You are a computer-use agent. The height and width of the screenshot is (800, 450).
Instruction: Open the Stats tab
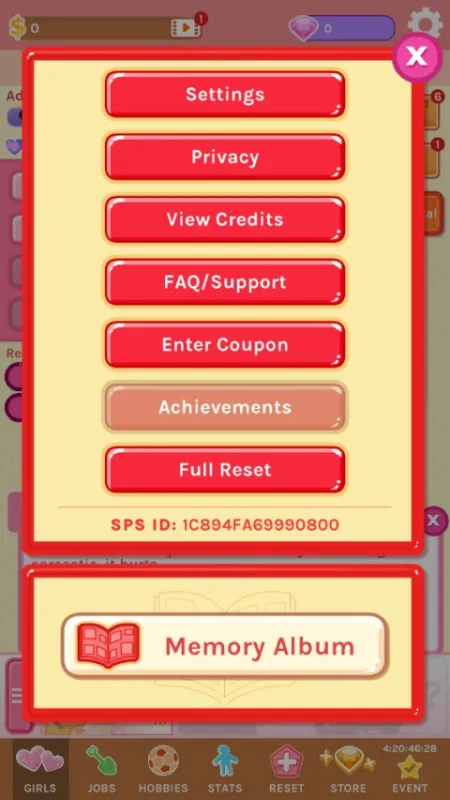coord(225,769)
